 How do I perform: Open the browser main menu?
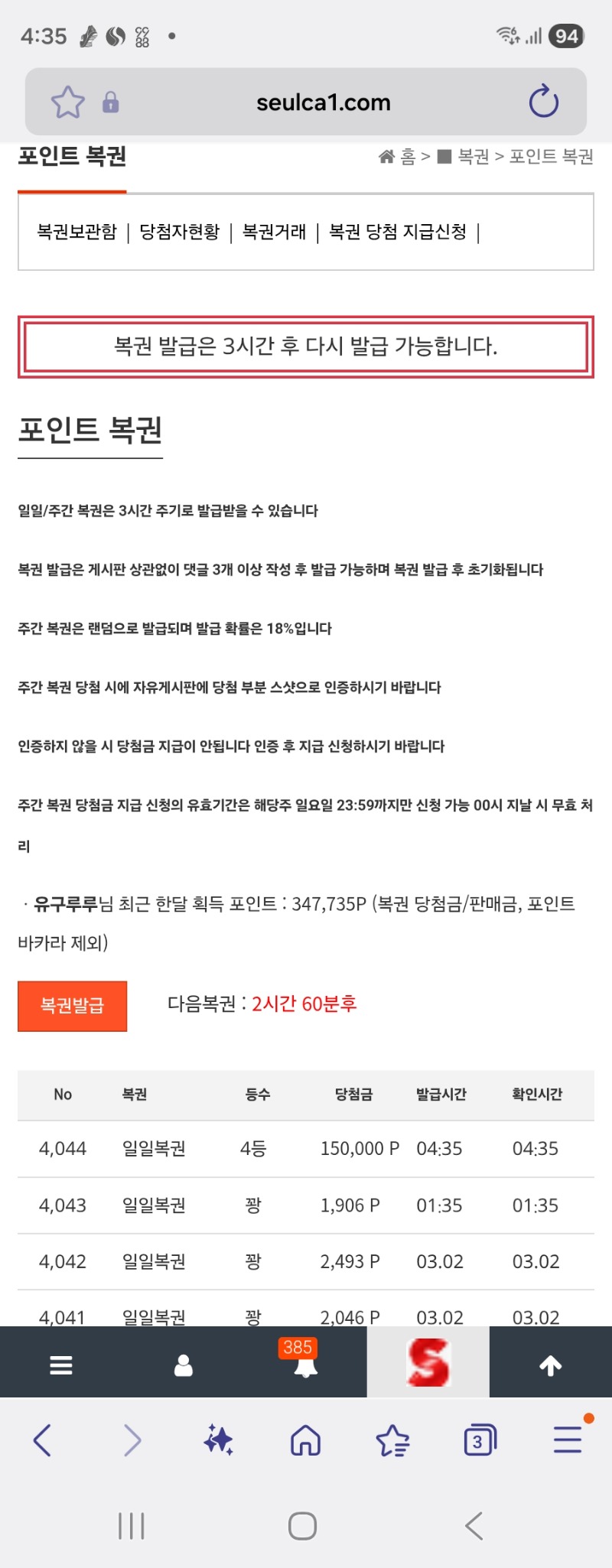click(x=568, y=1441)
